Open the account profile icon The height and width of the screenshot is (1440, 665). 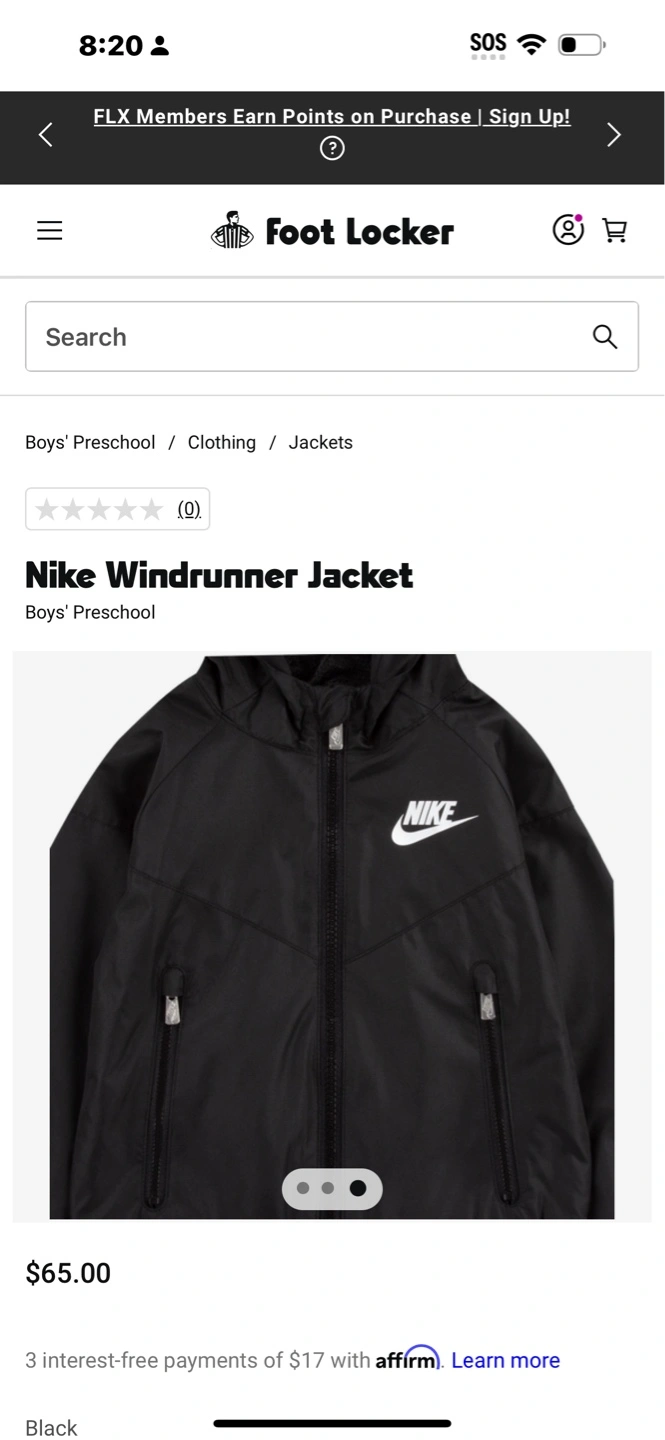pos(568,230)
